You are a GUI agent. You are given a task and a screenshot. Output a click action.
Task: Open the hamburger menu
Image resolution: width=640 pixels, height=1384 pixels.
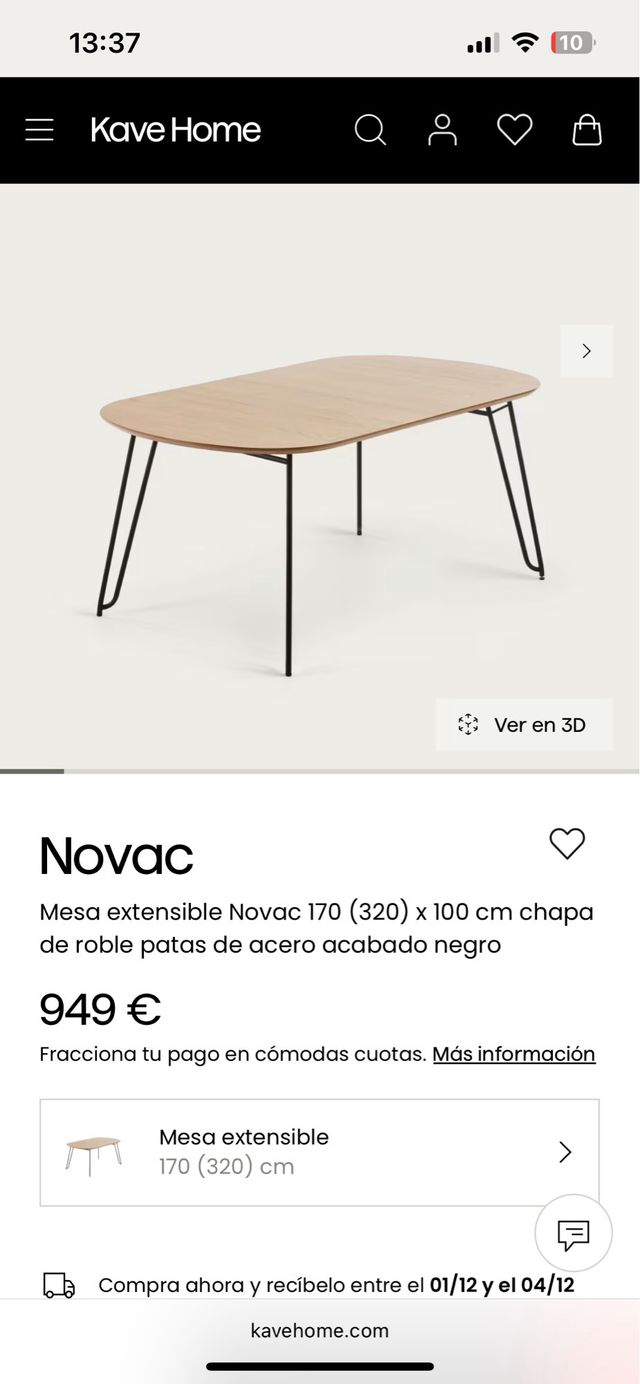[x=39, y=130]
